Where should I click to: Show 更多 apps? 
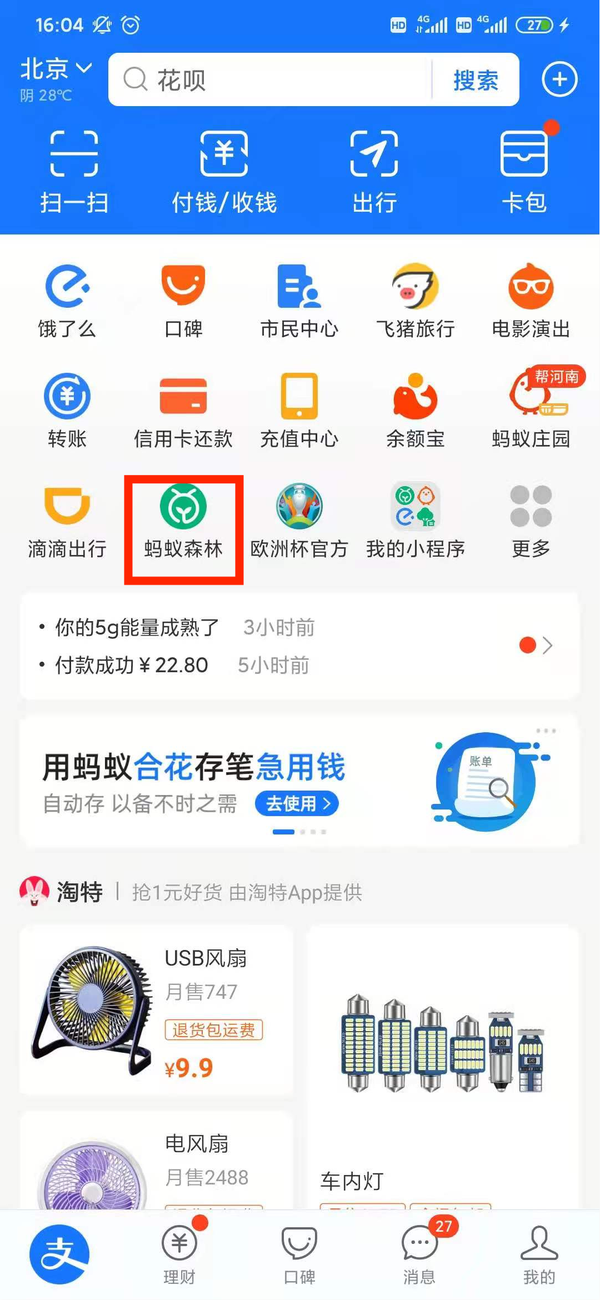530,521
